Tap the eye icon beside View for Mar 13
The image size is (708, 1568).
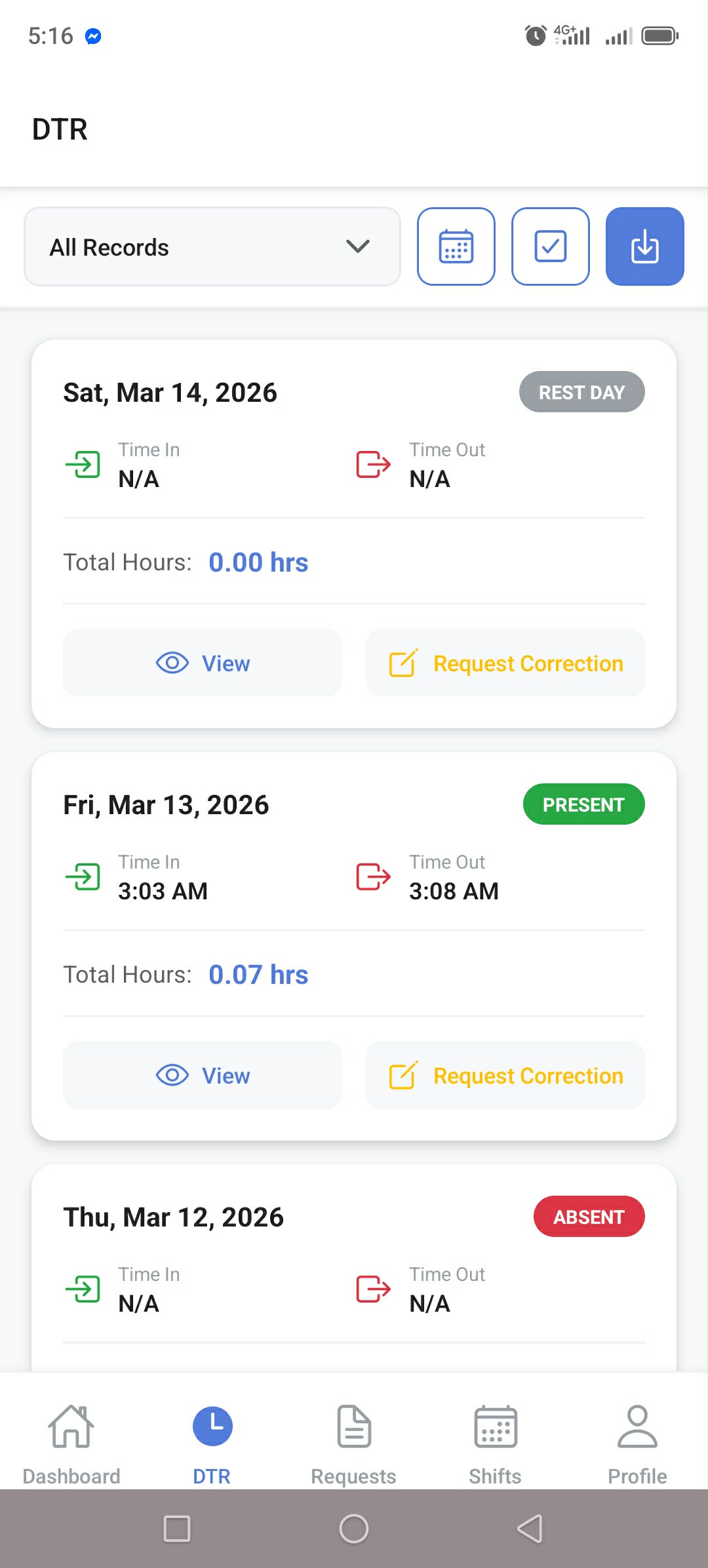coord(171,1076)
